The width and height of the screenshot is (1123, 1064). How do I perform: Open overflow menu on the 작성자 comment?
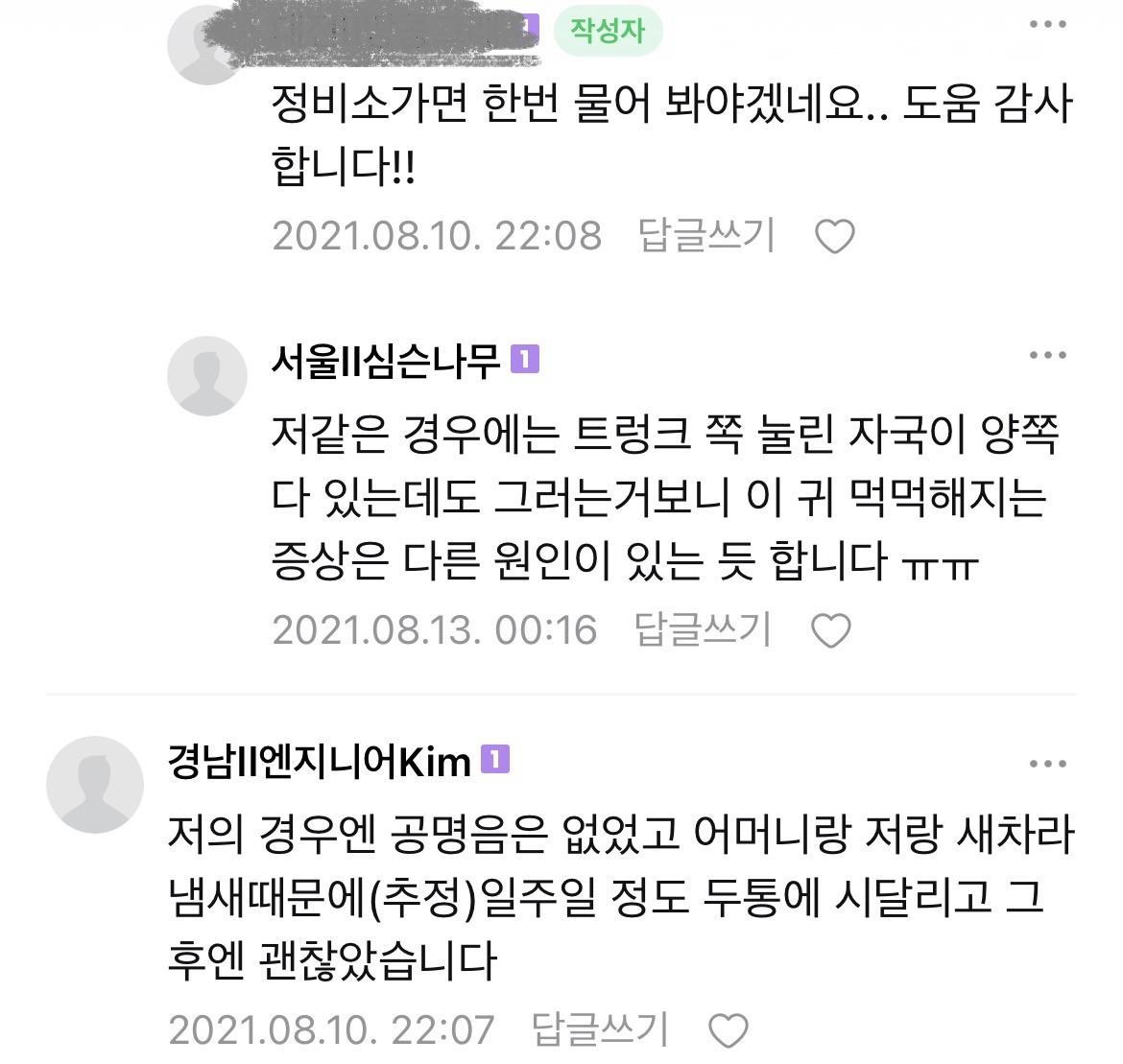[x=1047, y=26]
